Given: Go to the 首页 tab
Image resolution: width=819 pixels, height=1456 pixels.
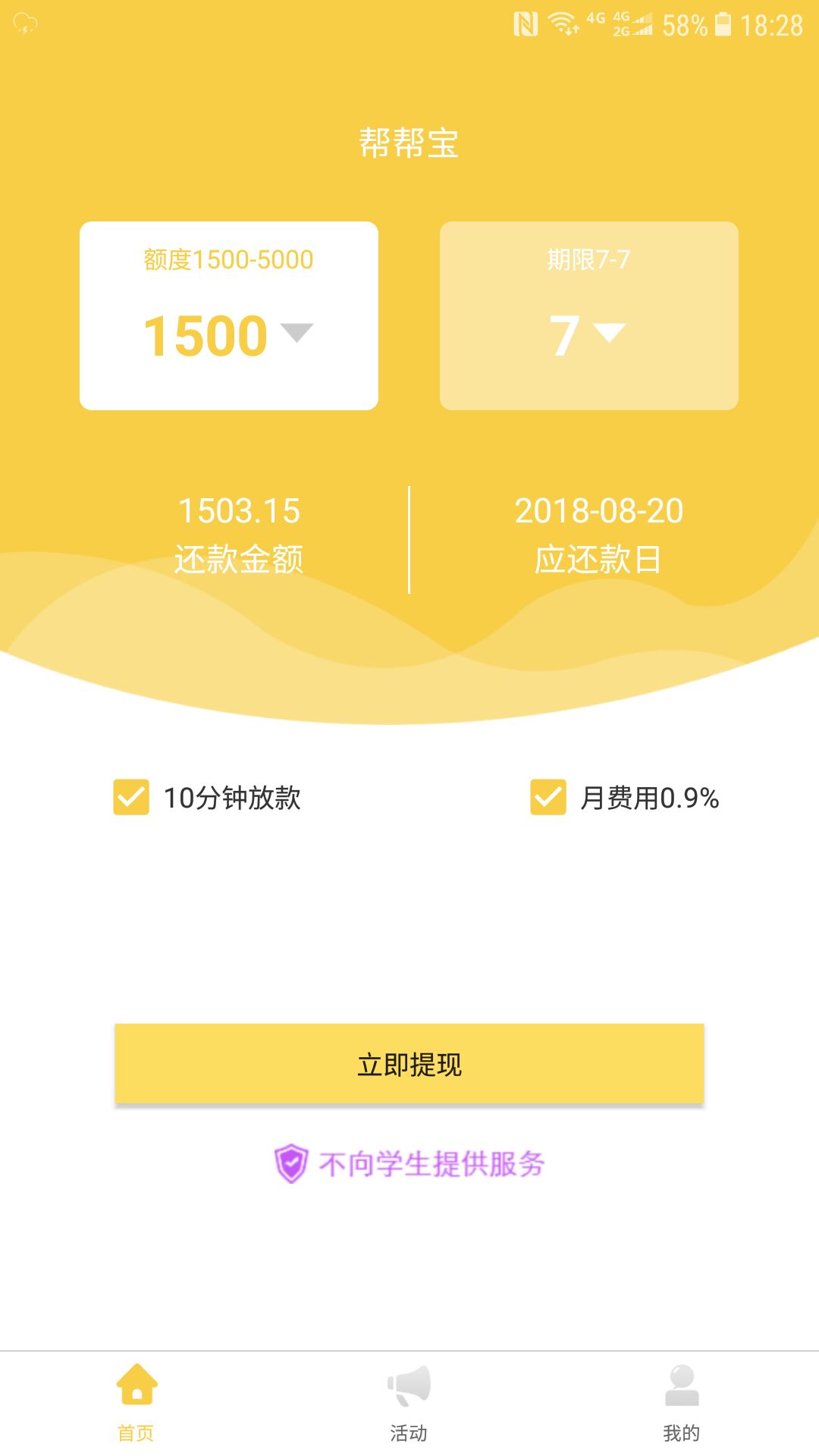Looking at the screenshot, I should pyautogui.click(x=136, y=1403).
